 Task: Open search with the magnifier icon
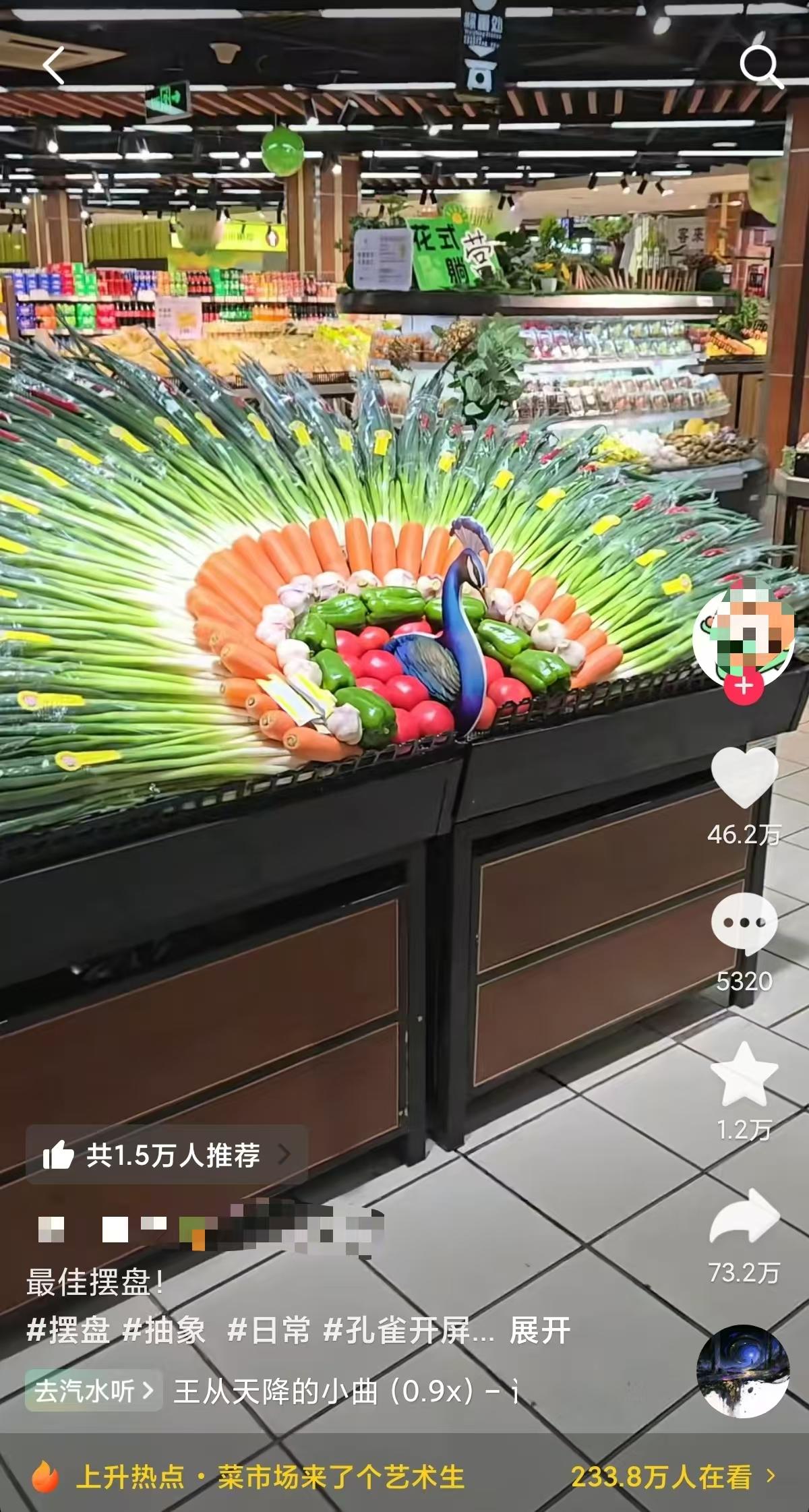point(760,67)
